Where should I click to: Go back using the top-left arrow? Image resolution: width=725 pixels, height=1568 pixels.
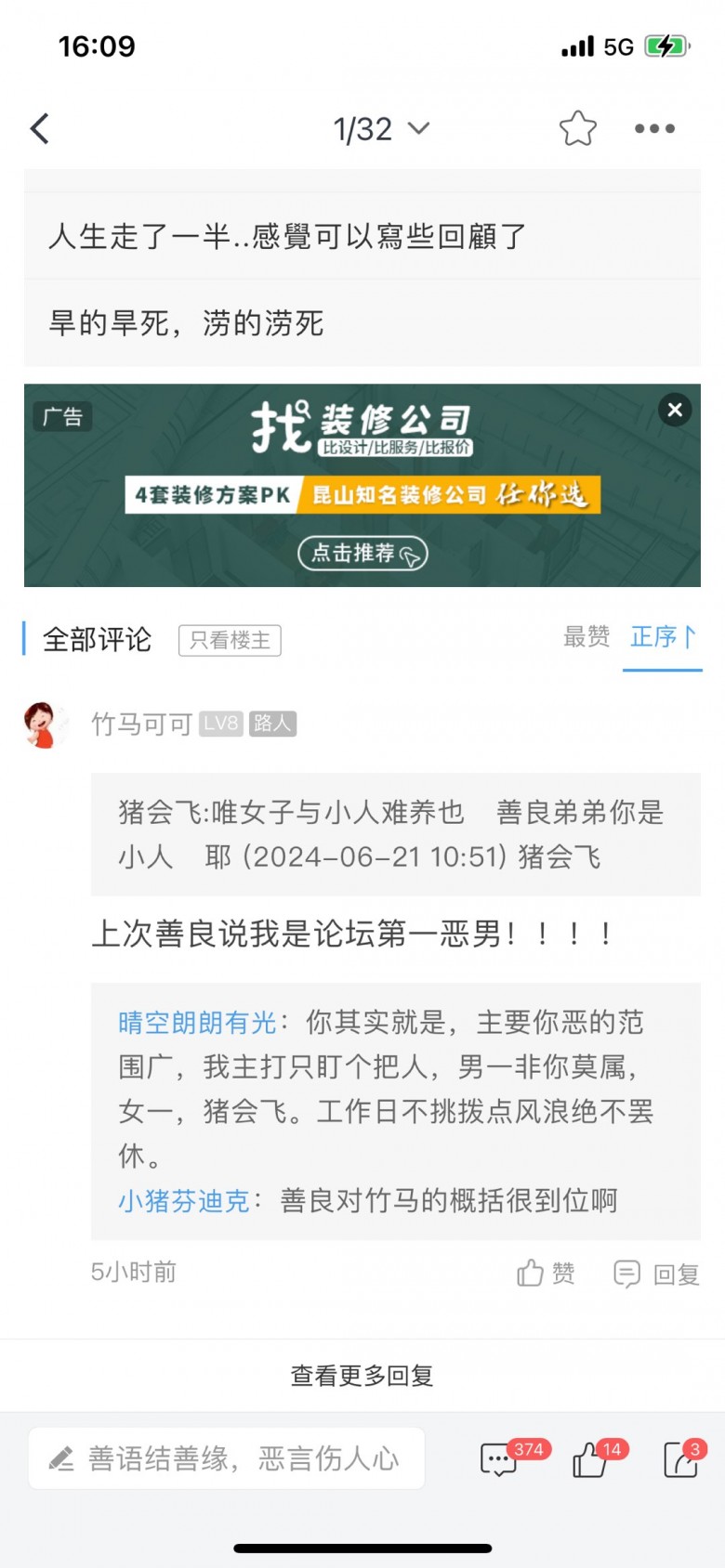click(40, 129)
